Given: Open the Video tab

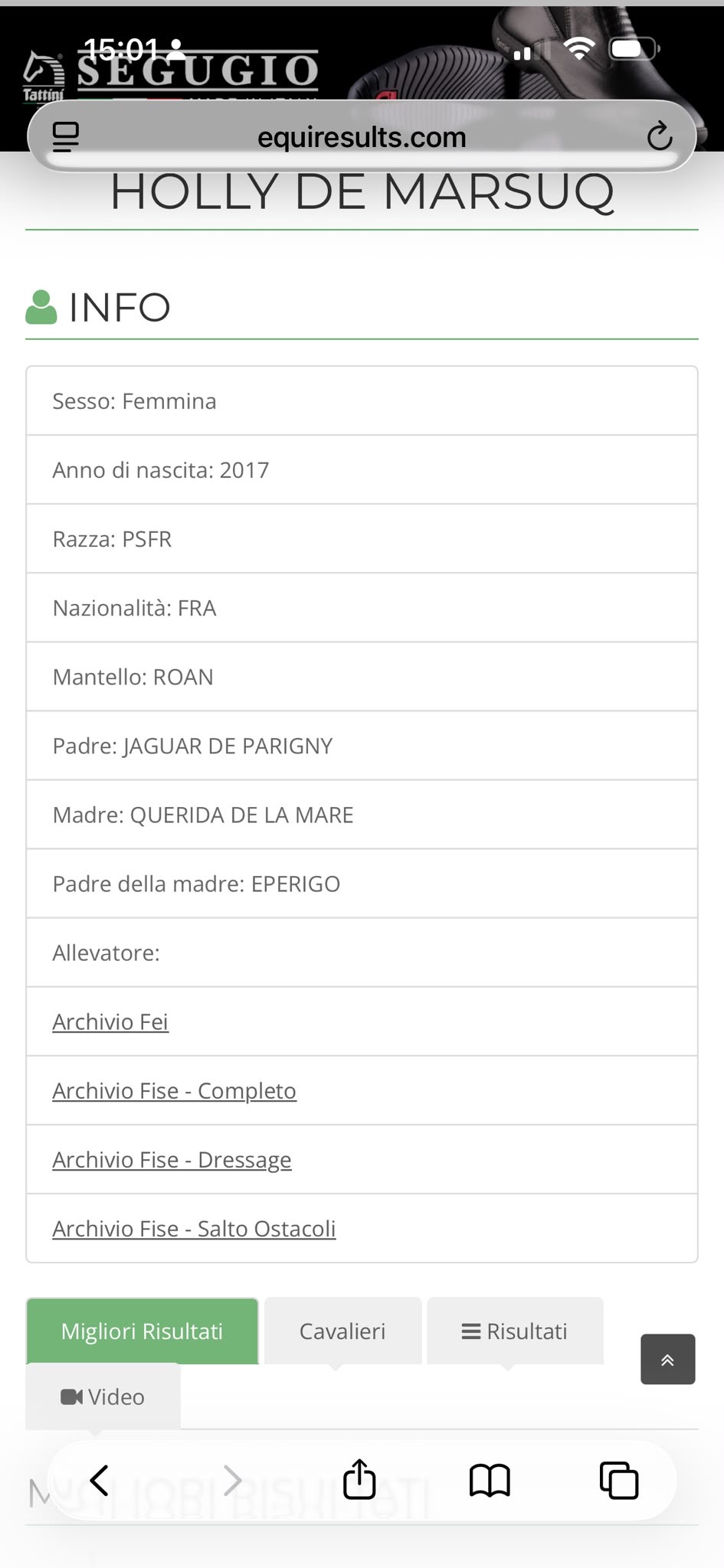Looking at the screenshot, I should (103, 1396).
